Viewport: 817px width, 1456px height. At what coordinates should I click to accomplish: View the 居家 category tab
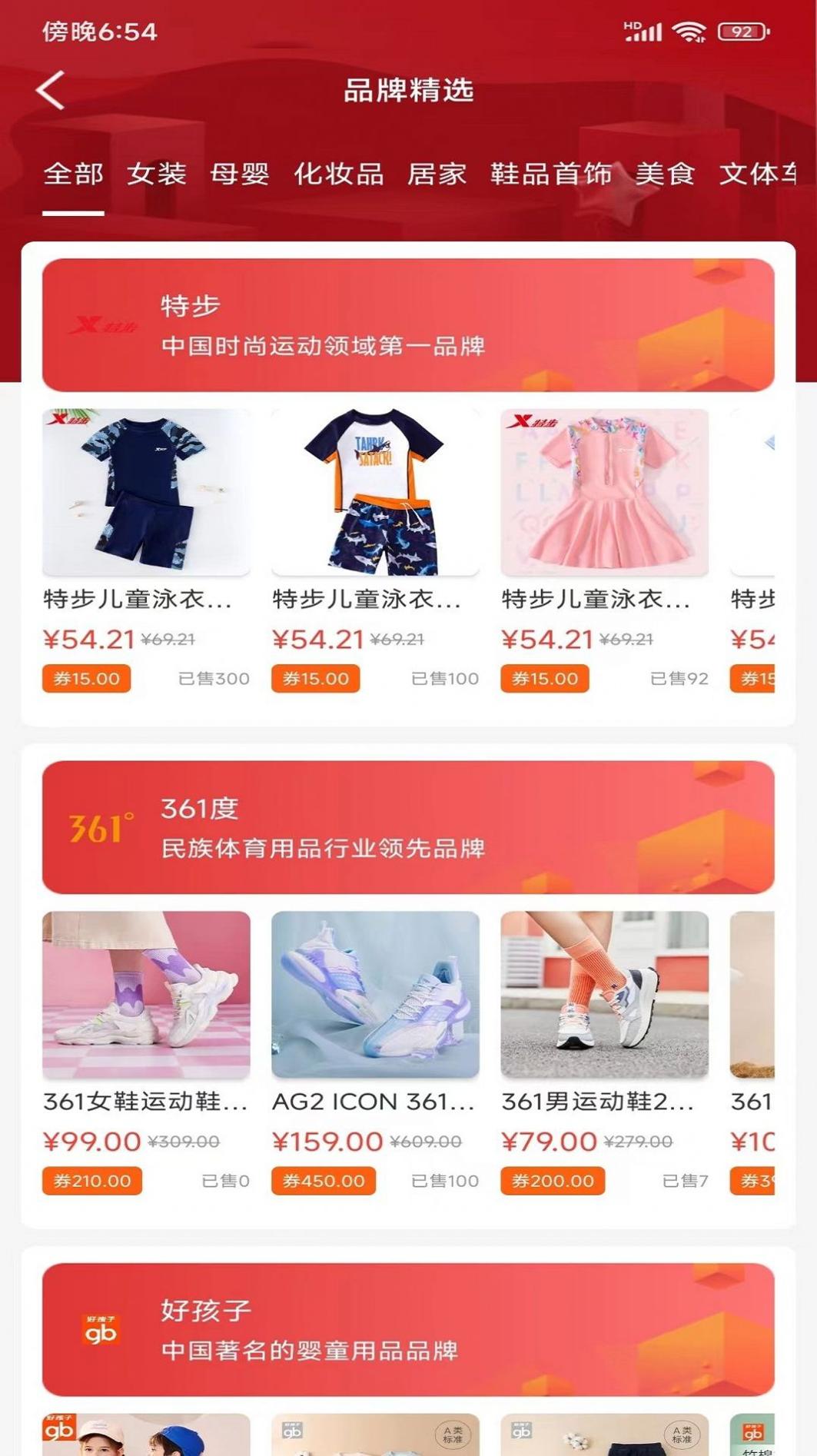[437, 175]
